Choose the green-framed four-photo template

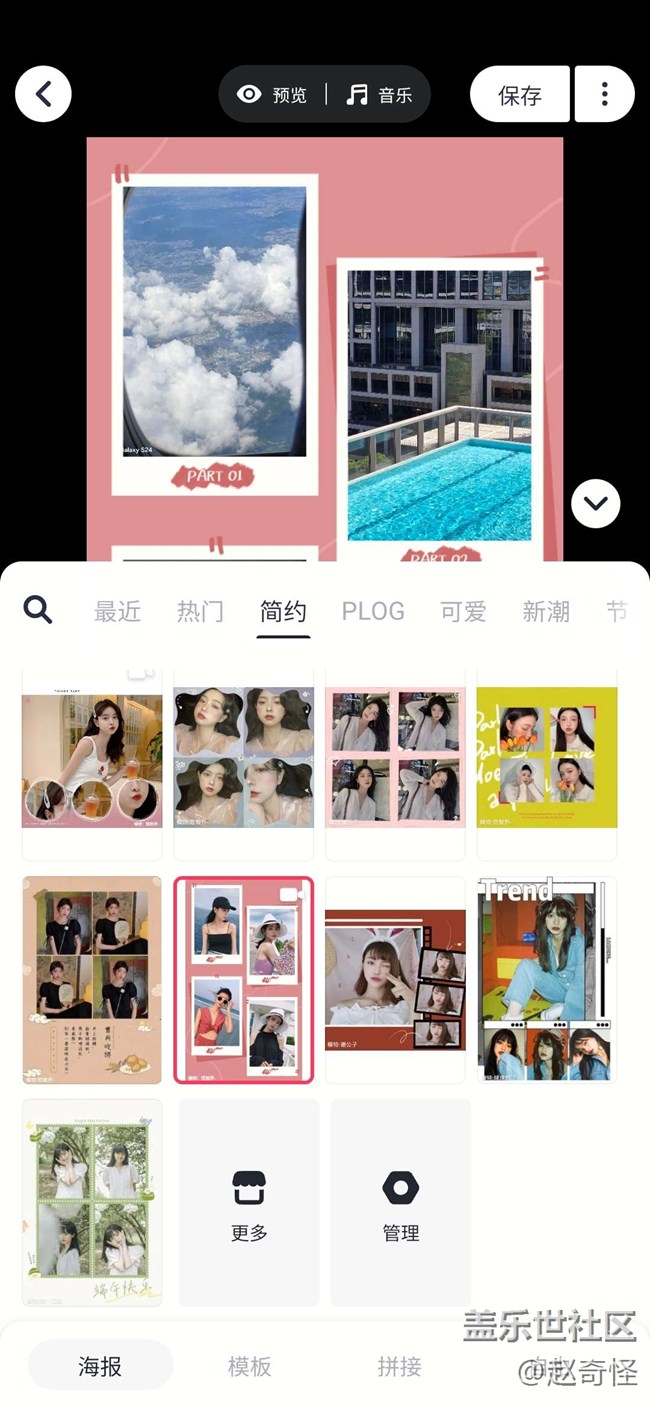[92, 1202]
